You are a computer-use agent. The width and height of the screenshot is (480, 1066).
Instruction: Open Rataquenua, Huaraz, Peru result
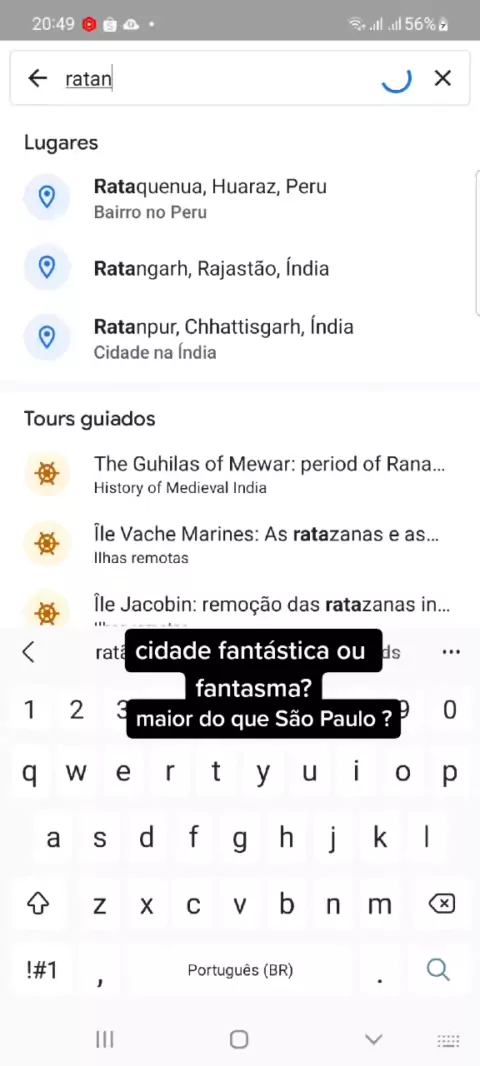coord(240,197)
